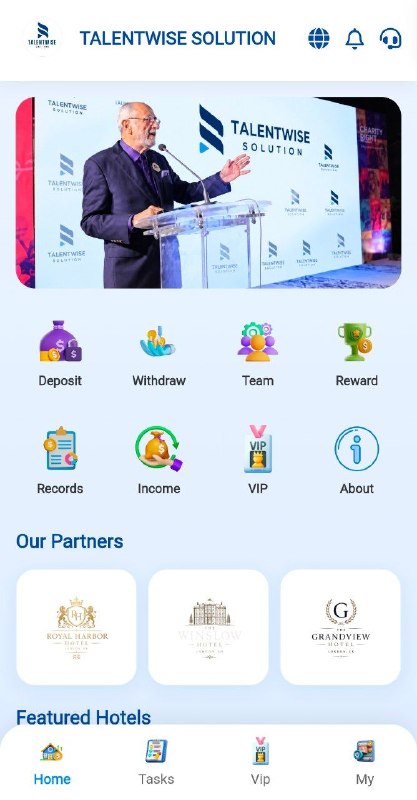The height and width of the screenshot is (800, 417).
Task: Open the Grandview Hotel partner card
Action: (x=340, y=627)
